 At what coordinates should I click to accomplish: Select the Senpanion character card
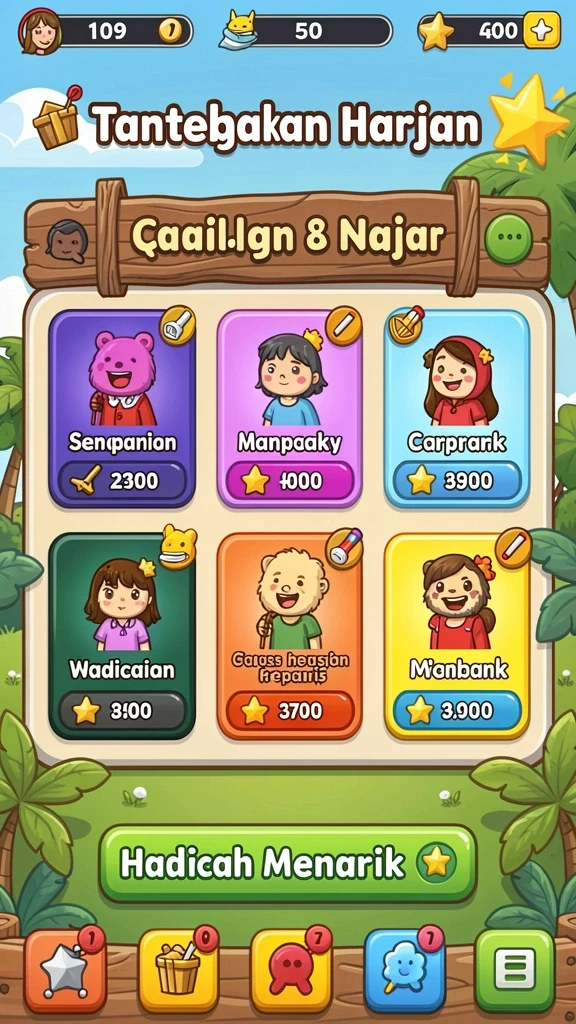tap(122, 408)
